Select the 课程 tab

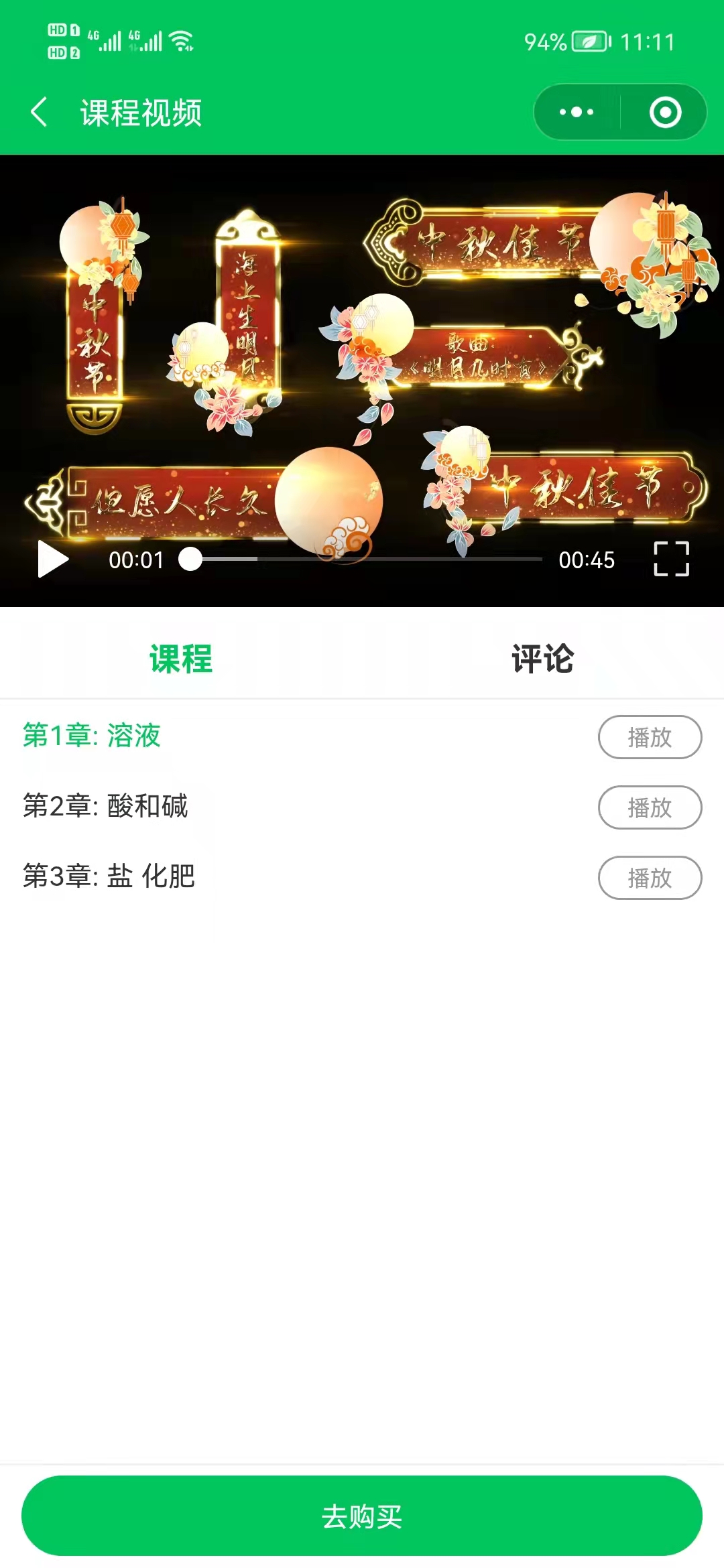pyautogui.click(x=181, y=659)
